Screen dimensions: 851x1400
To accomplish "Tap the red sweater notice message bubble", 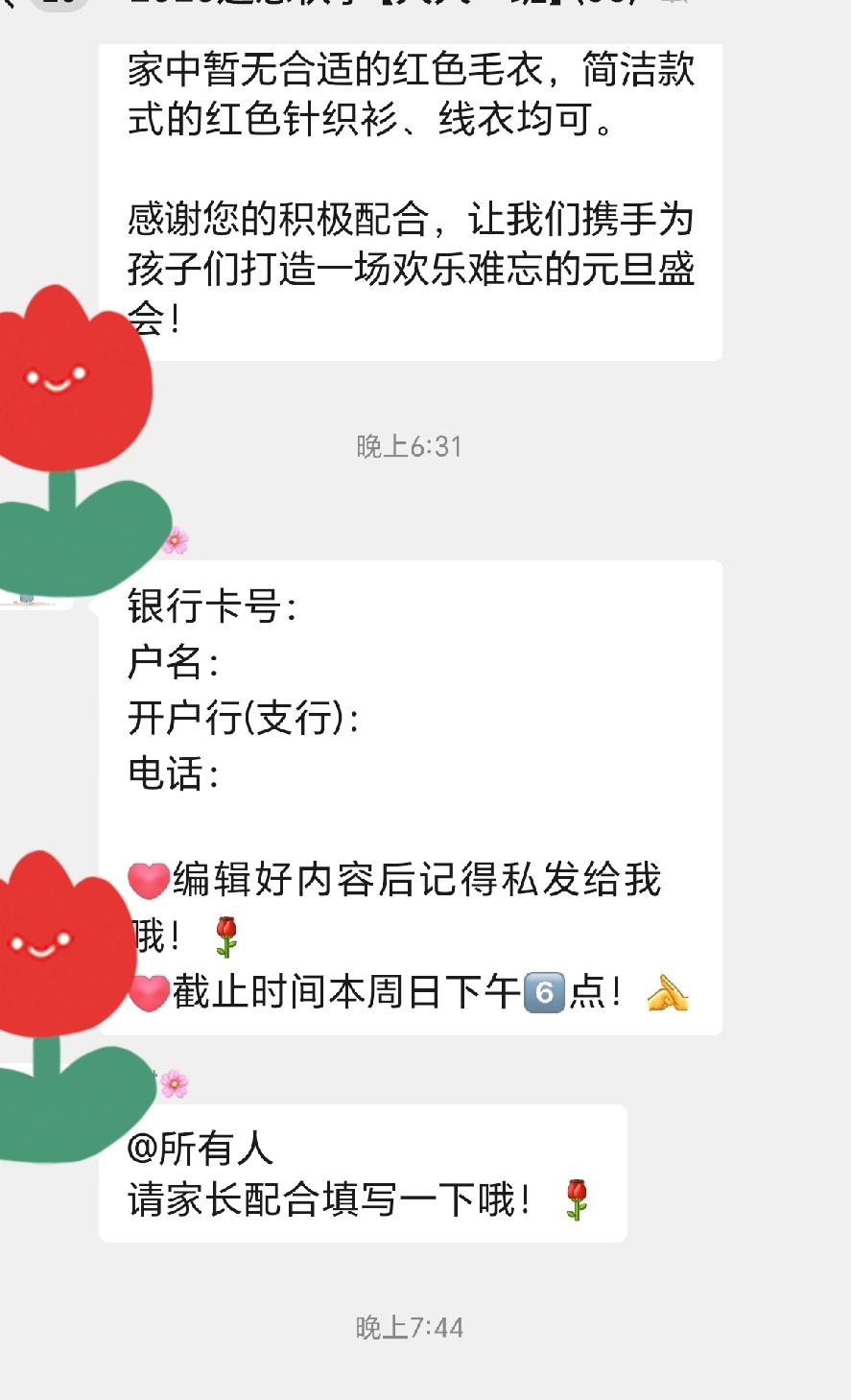I will pos(413,192).
